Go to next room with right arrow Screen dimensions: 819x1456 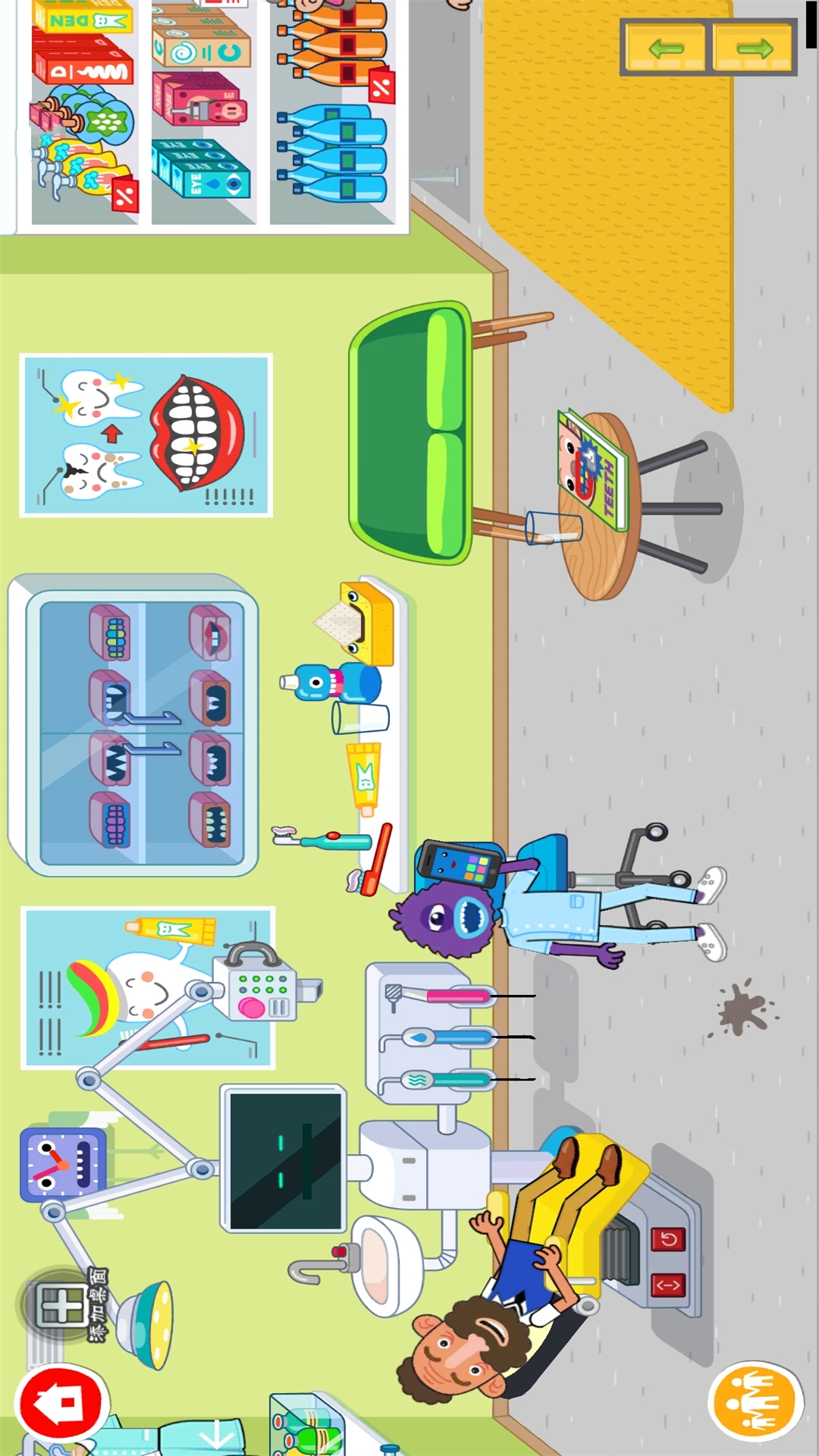pyautogui.click(x=752, y=49)
